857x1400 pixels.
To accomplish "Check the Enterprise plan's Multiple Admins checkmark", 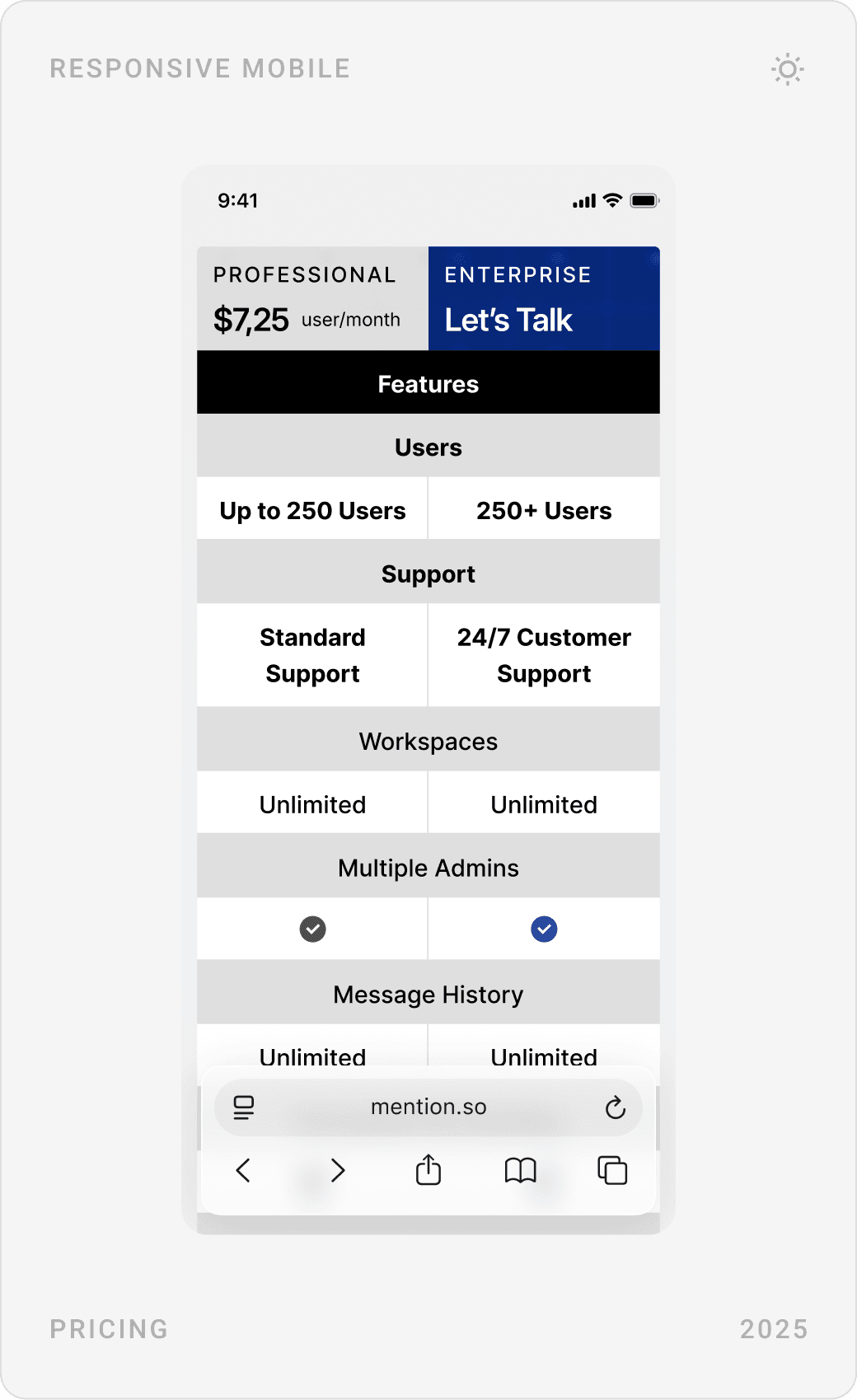I will pos(544,929).
